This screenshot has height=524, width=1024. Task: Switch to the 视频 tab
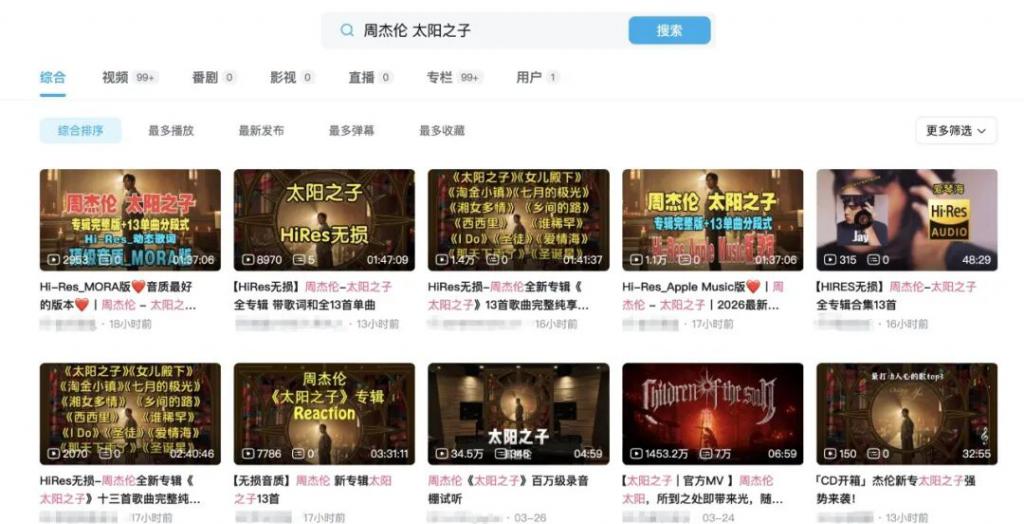point(115,77)
